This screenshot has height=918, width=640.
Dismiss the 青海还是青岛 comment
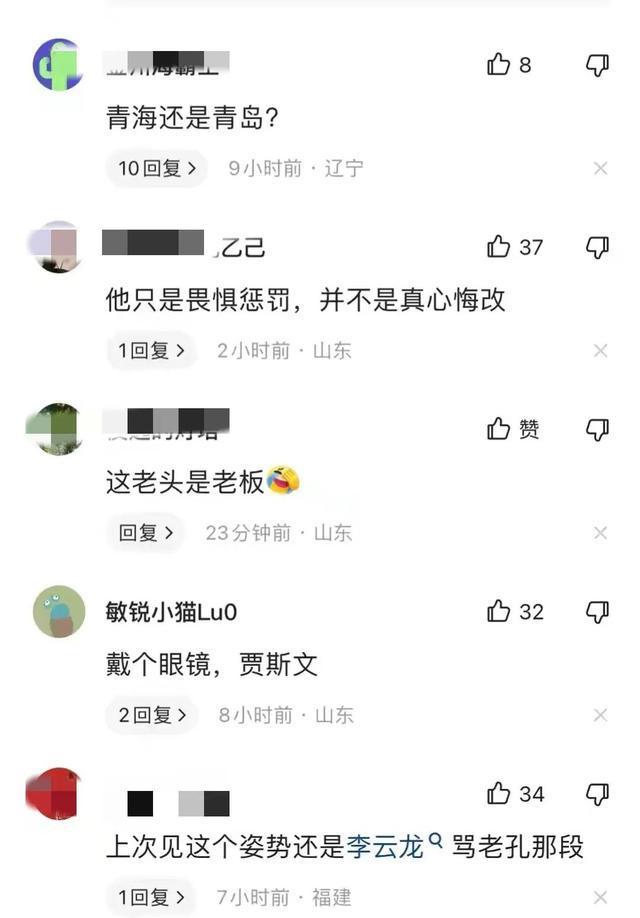point(600,169)
